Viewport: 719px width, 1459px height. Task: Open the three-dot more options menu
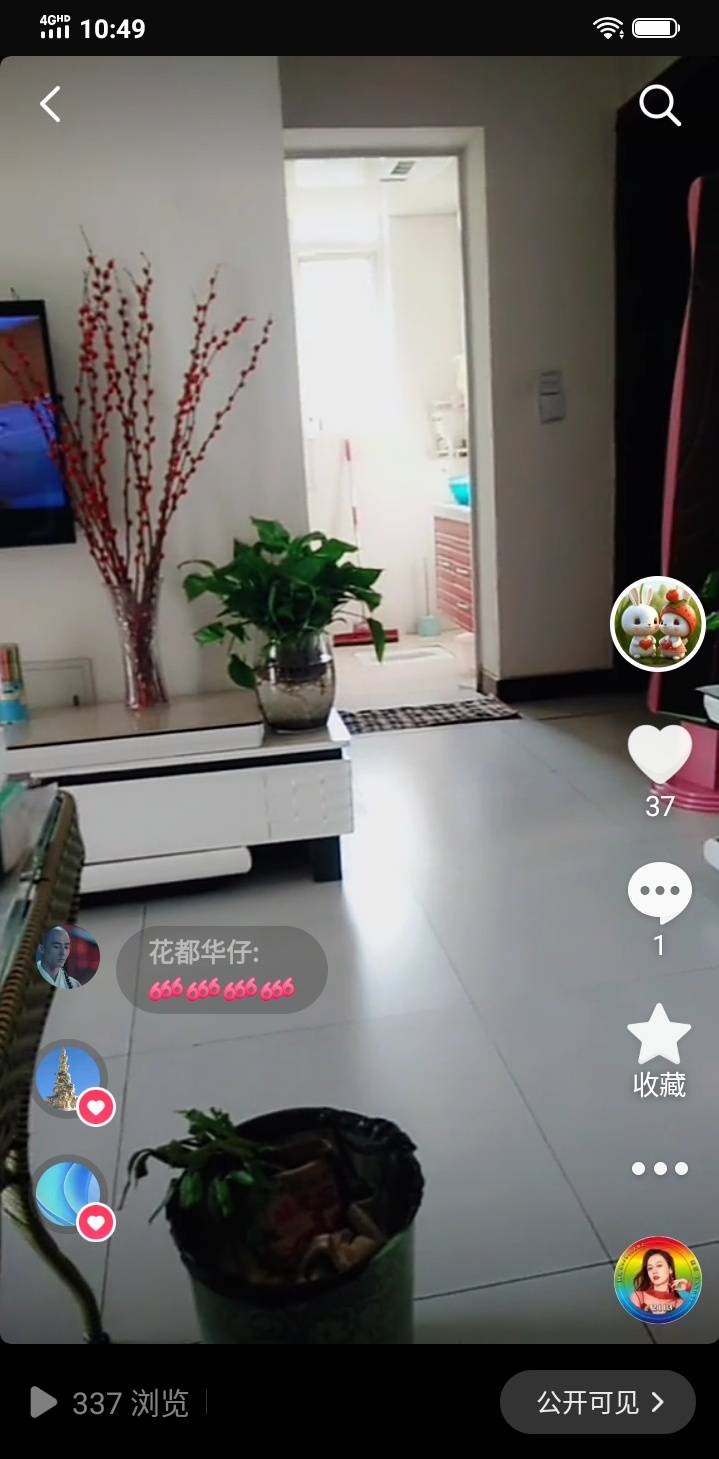659,1168
